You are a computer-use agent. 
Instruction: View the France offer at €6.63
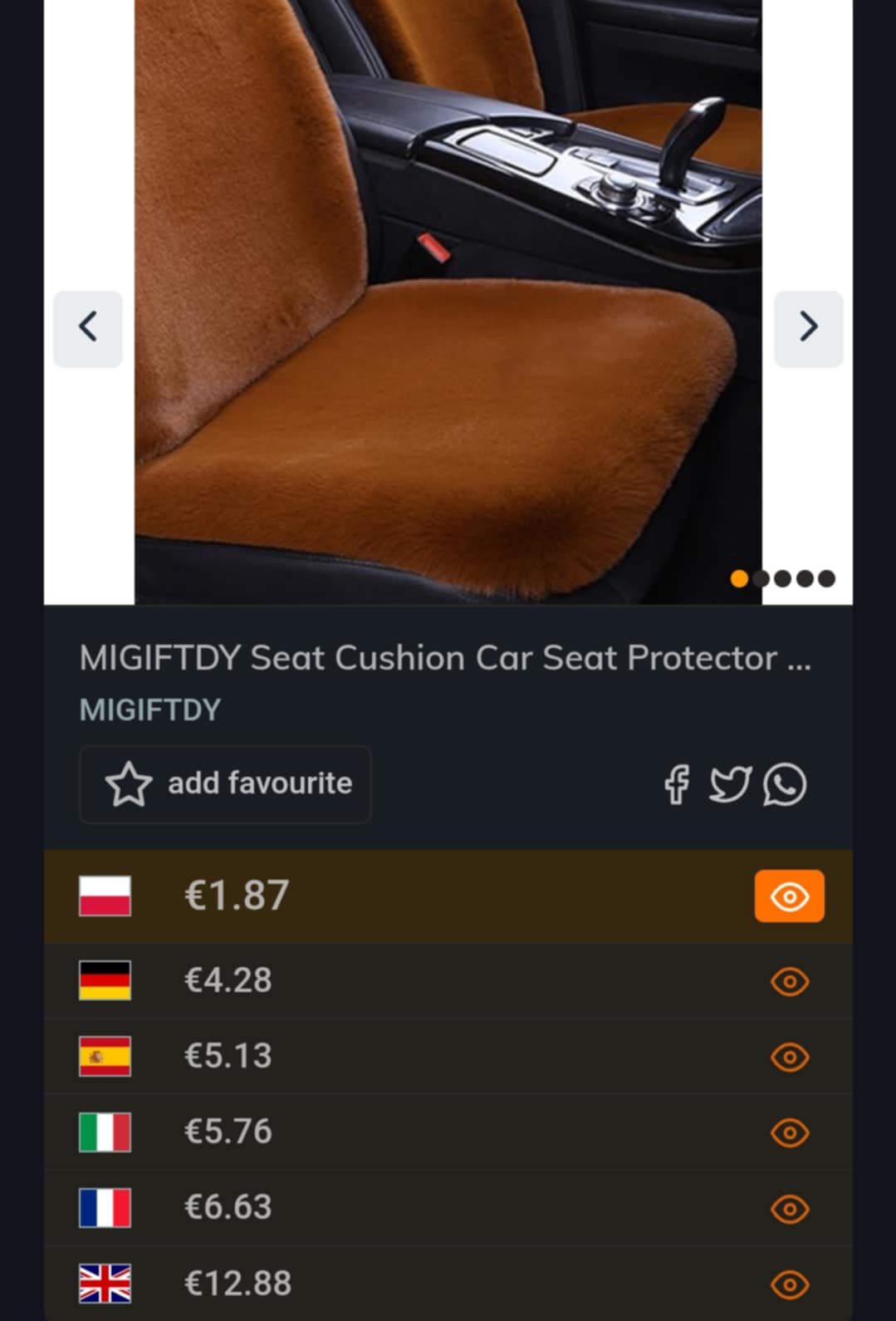(789, 1208)
